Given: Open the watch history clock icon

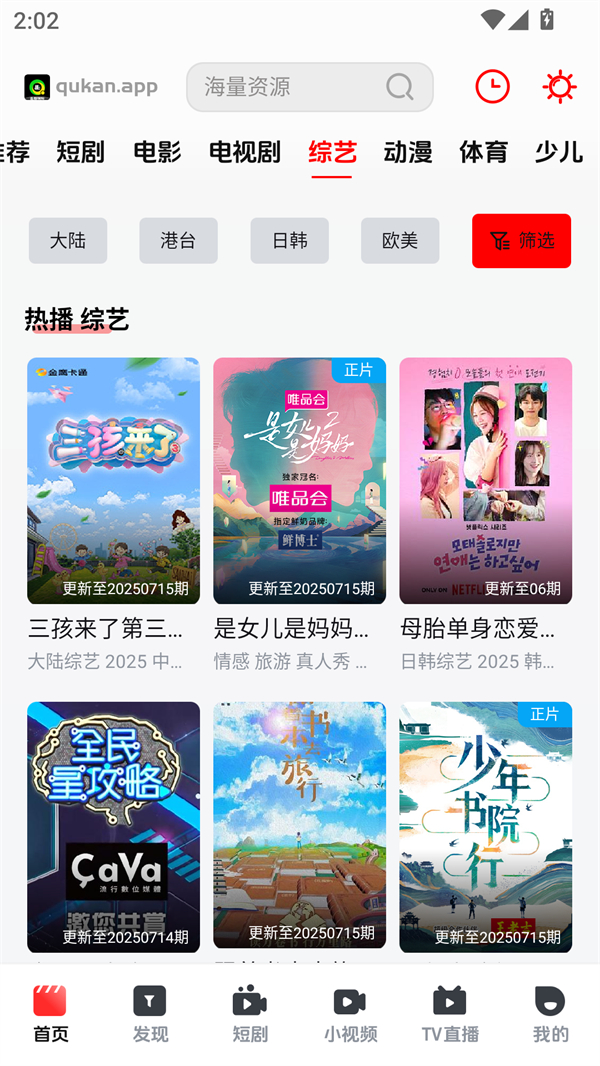Looking at the screenshot, I should pos(492,87).
